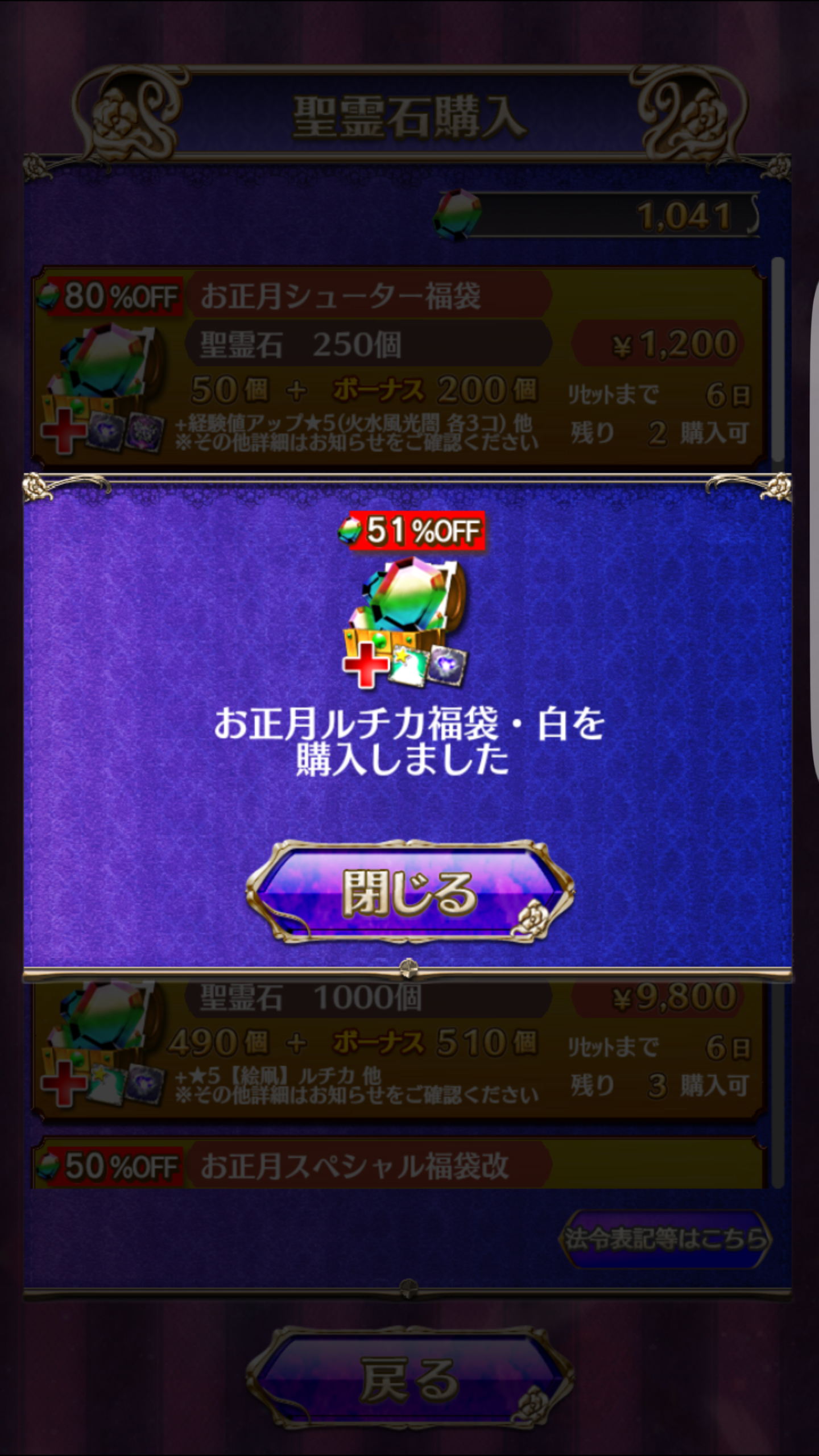Tap the 戻る back button

coord(409,1380)
